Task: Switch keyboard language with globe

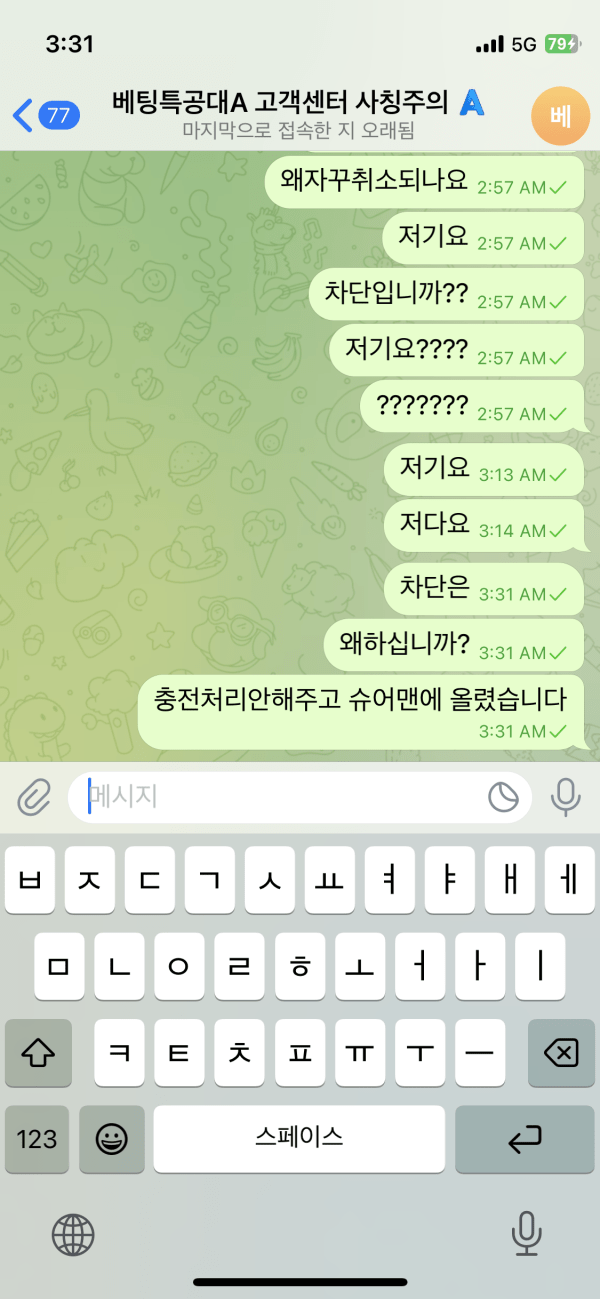Action: (72, 1234)
